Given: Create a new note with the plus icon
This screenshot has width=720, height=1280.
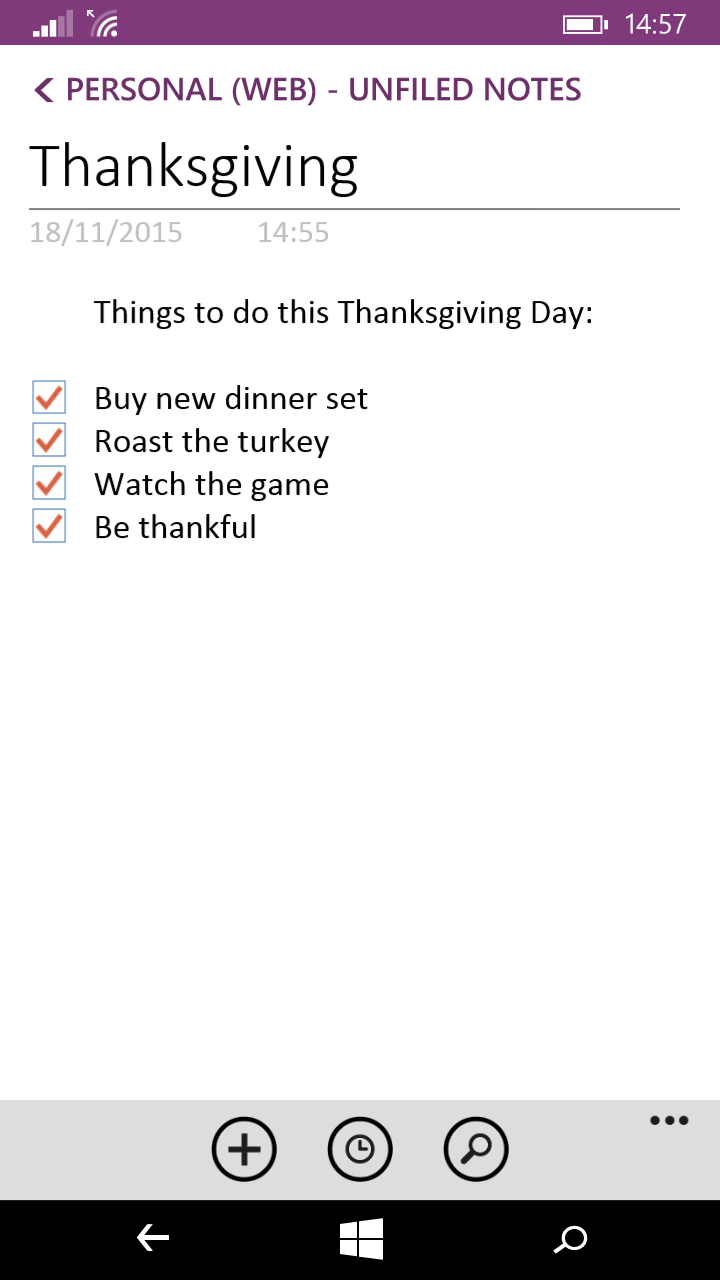Looking at the screenshot, I should click(244, 1149).
